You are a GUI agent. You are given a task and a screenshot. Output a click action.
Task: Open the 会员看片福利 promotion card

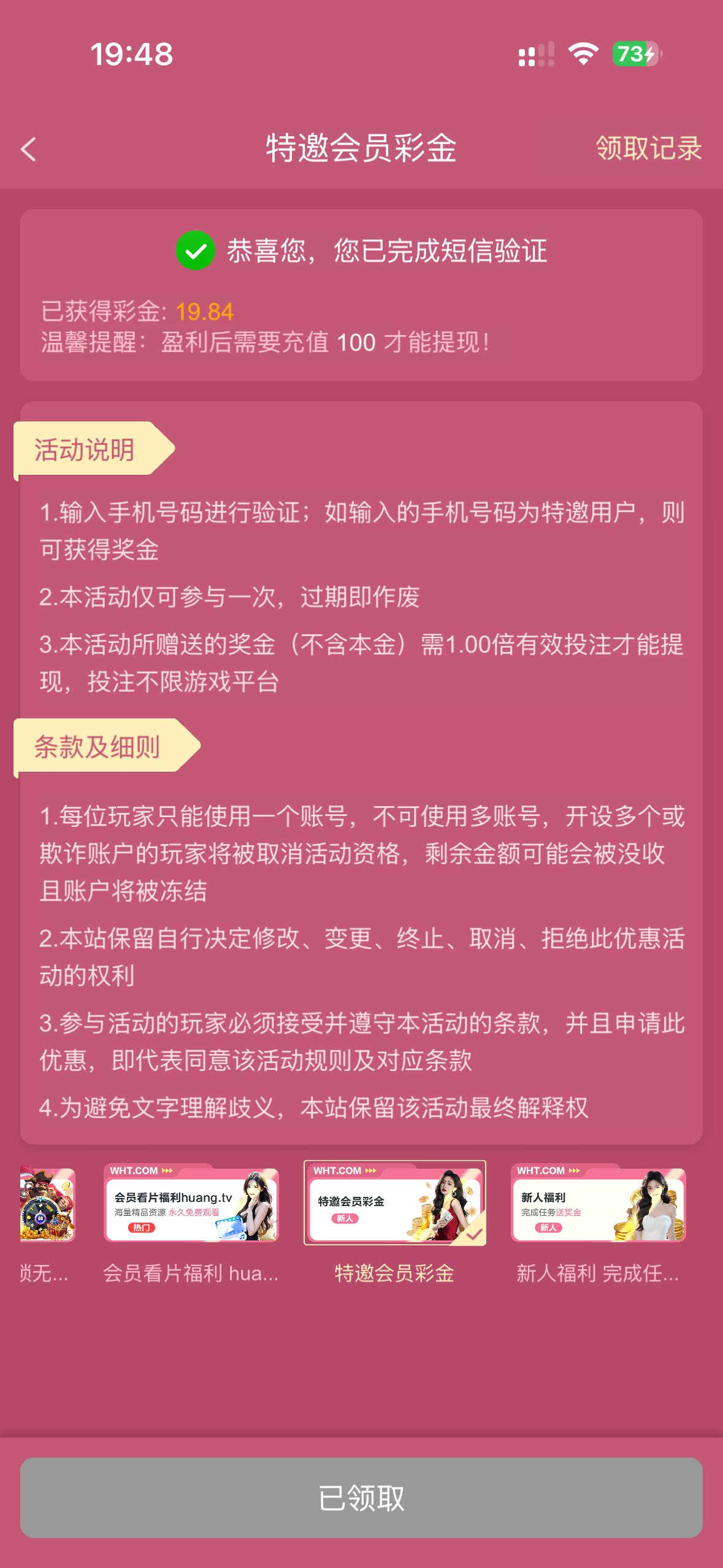click(191, 1203)
